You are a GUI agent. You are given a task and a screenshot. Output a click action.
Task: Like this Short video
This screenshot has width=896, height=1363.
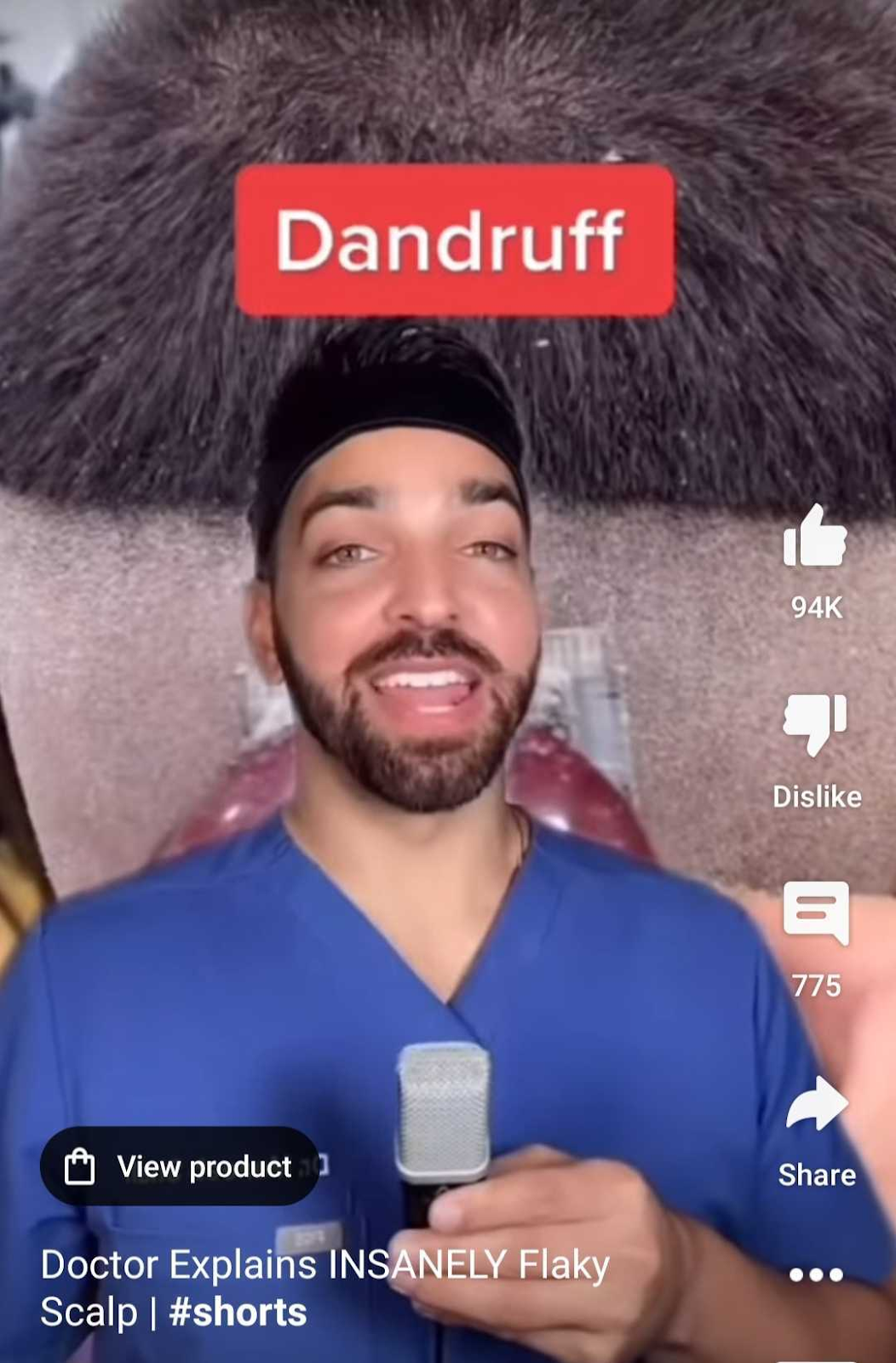[x=815, y=537]
